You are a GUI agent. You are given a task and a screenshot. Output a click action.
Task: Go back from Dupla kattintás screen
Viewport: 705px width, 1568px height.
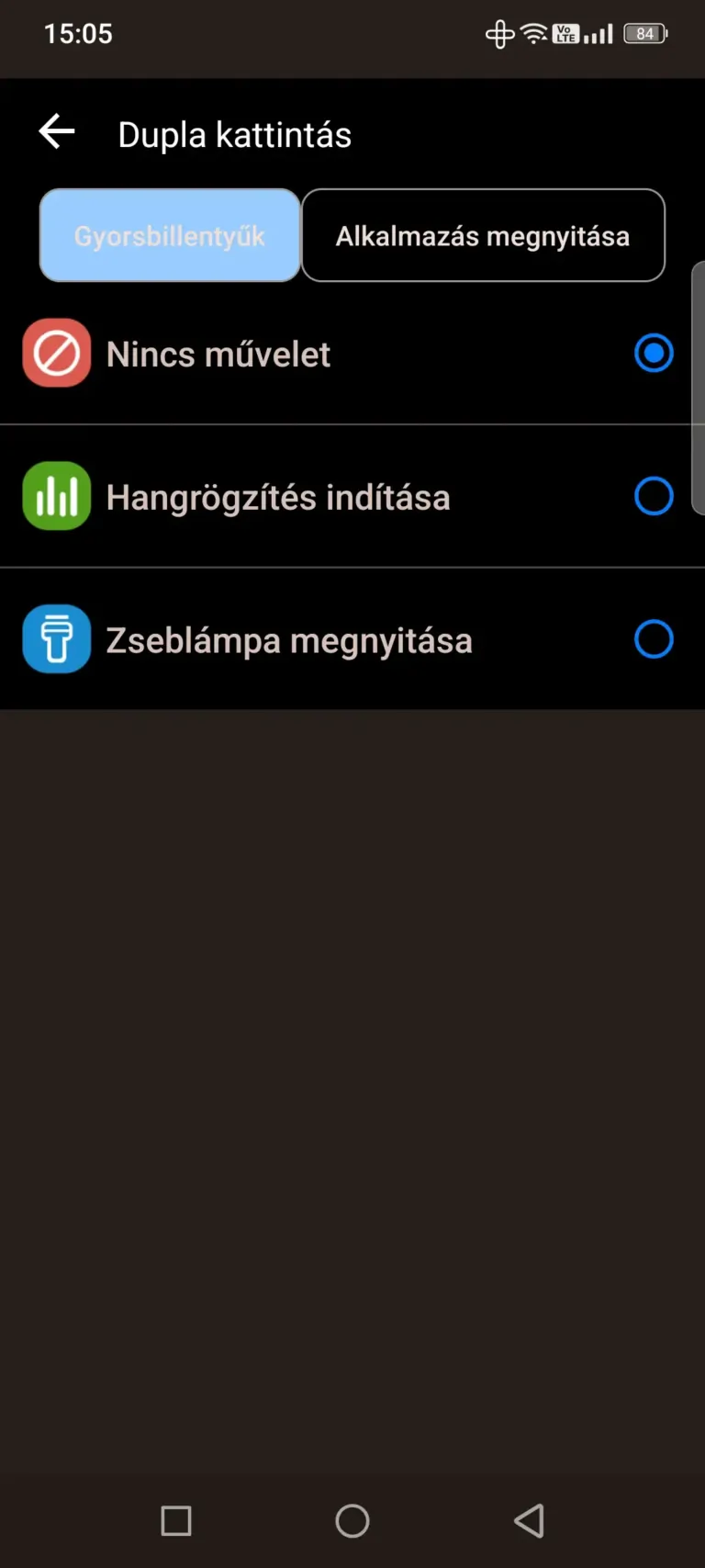pyautogui.click(x=57, y=133)
